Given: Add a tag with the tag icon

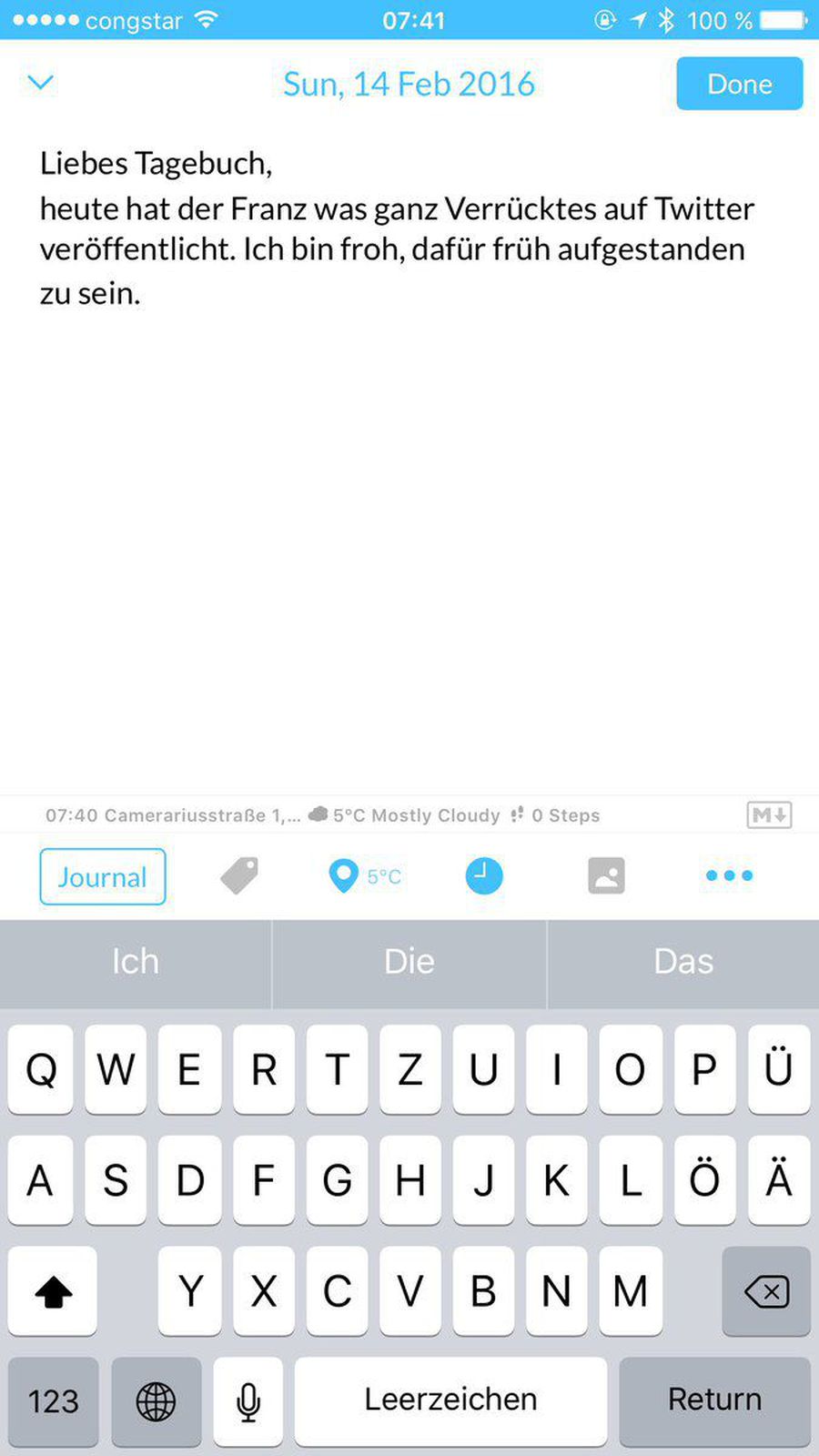Looking at the screenshot, I should tap(239, 875).
